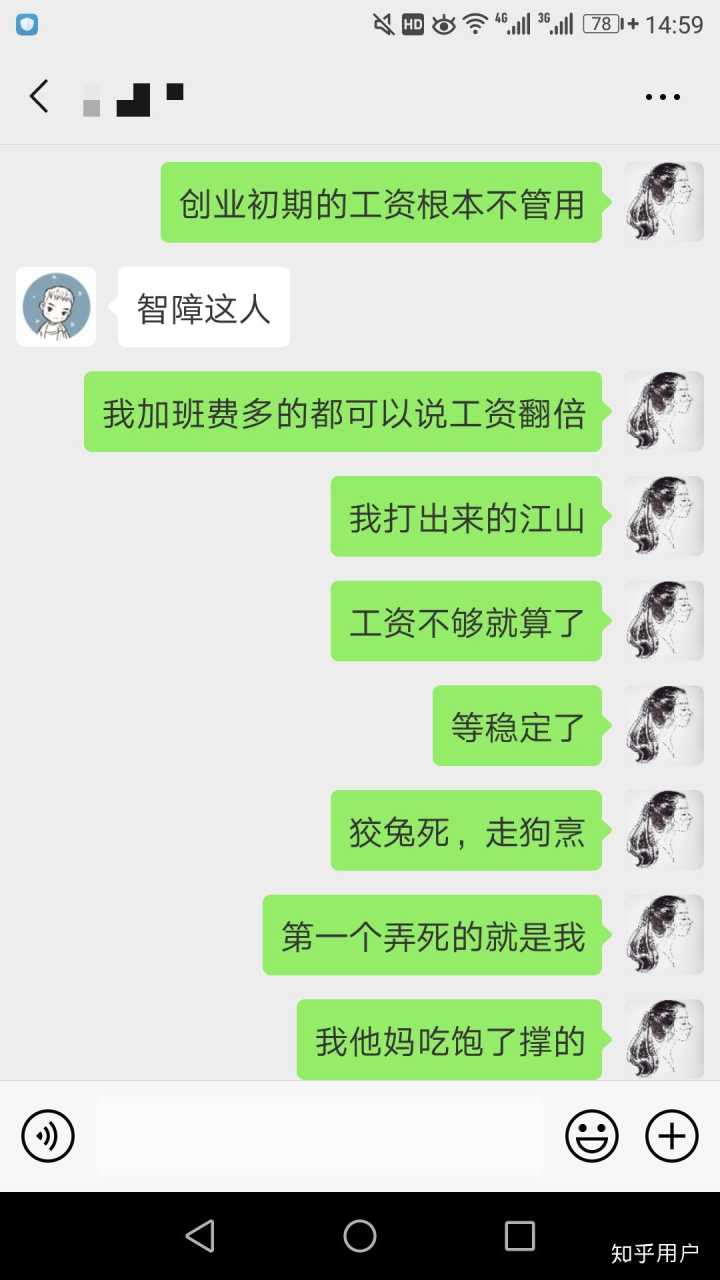The height and width of the screenshot is (1280, 720).
Task: Open my avatar beside 创业初期的工资根本不管用
Action: click(664, 203)
